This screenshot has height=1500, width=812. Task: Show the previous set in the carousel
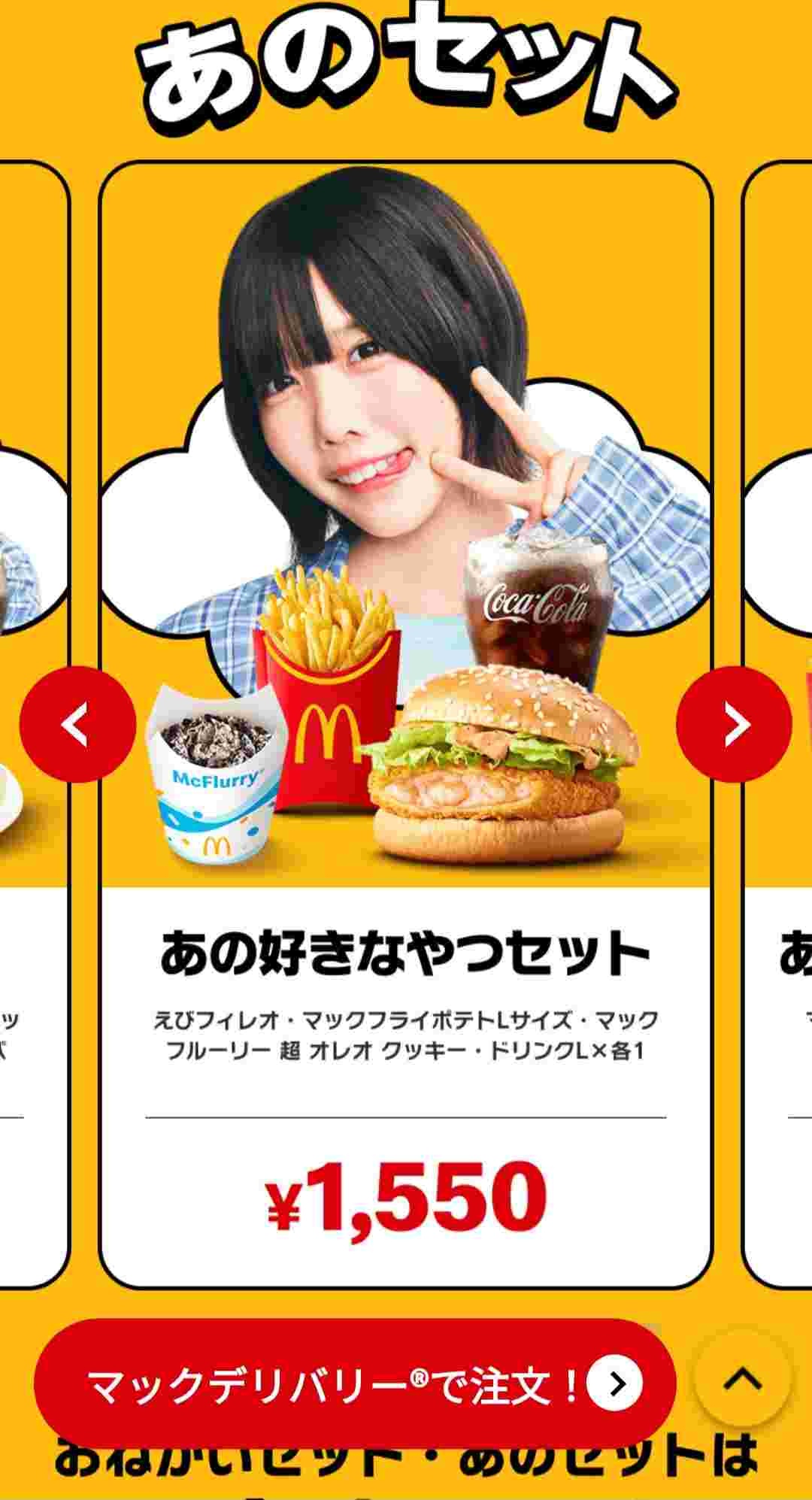77,725
